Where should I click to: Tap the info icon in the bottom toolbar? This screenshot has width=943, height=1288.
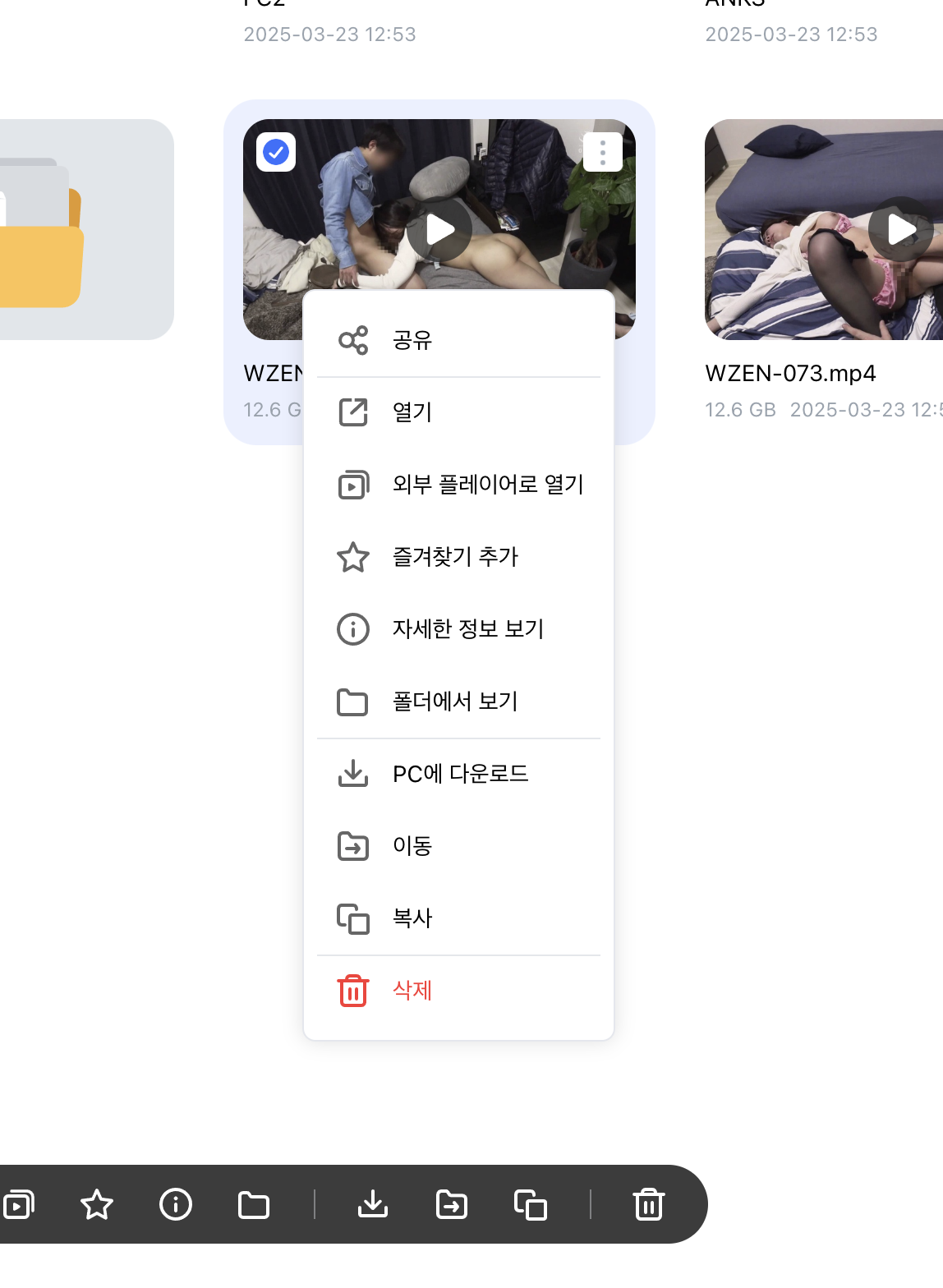(176, 1205)
